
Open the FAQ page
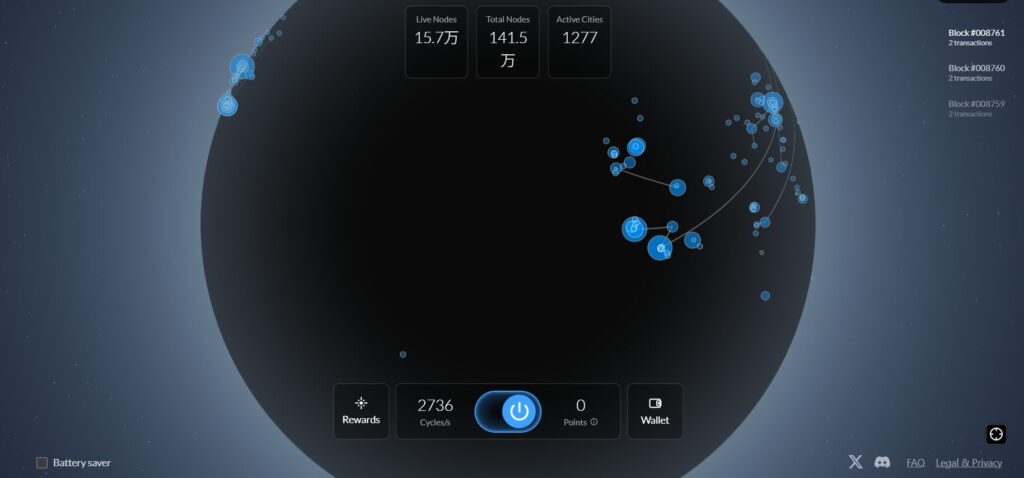coord(915,463)
